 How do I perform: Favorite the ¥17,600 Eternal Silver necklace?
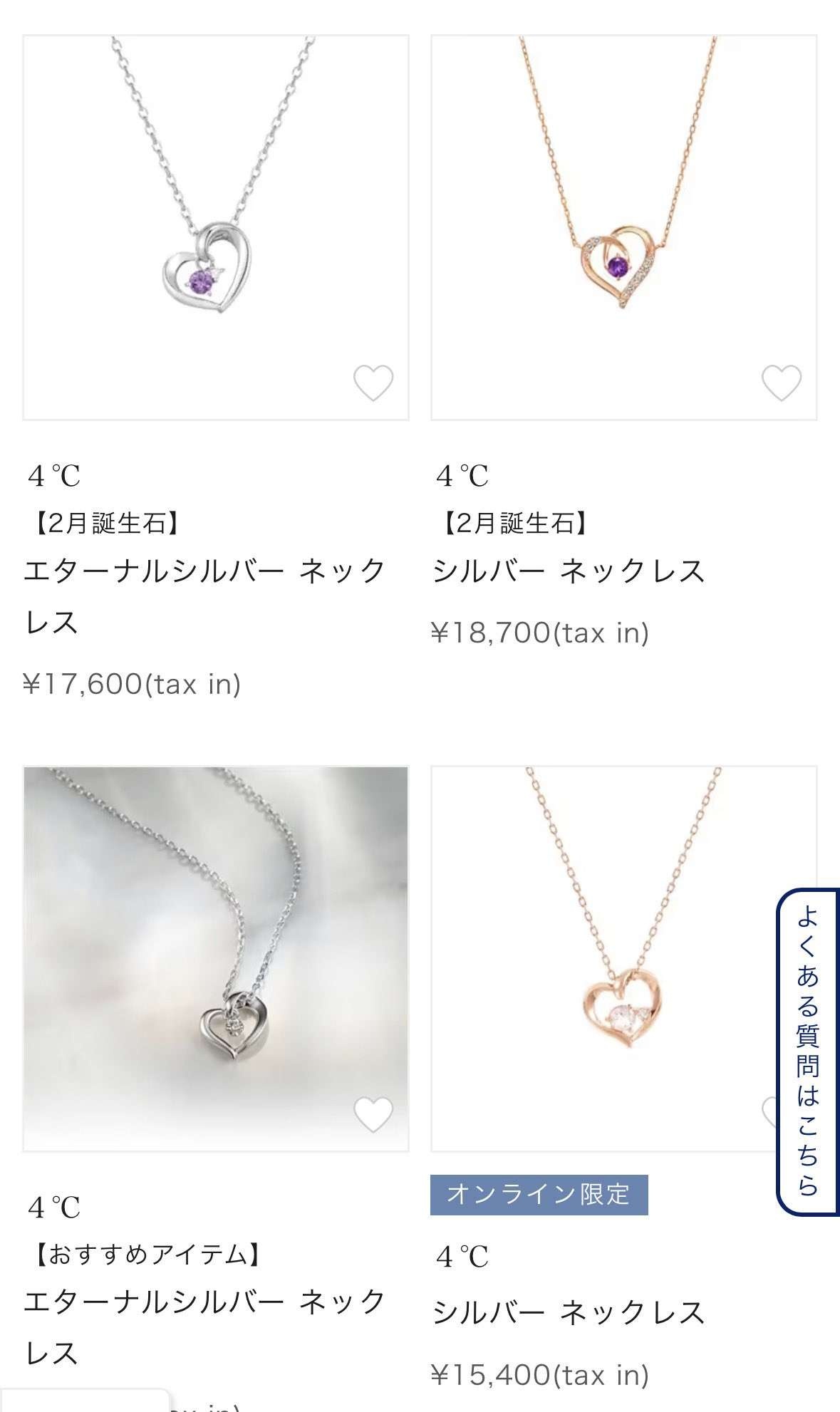(373, 383)
